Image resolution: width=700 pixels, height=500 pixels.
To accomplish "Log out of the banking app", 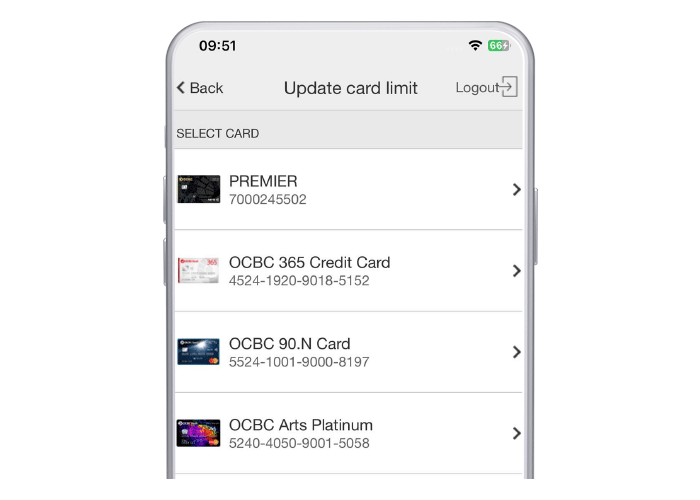I will [486, 88].
